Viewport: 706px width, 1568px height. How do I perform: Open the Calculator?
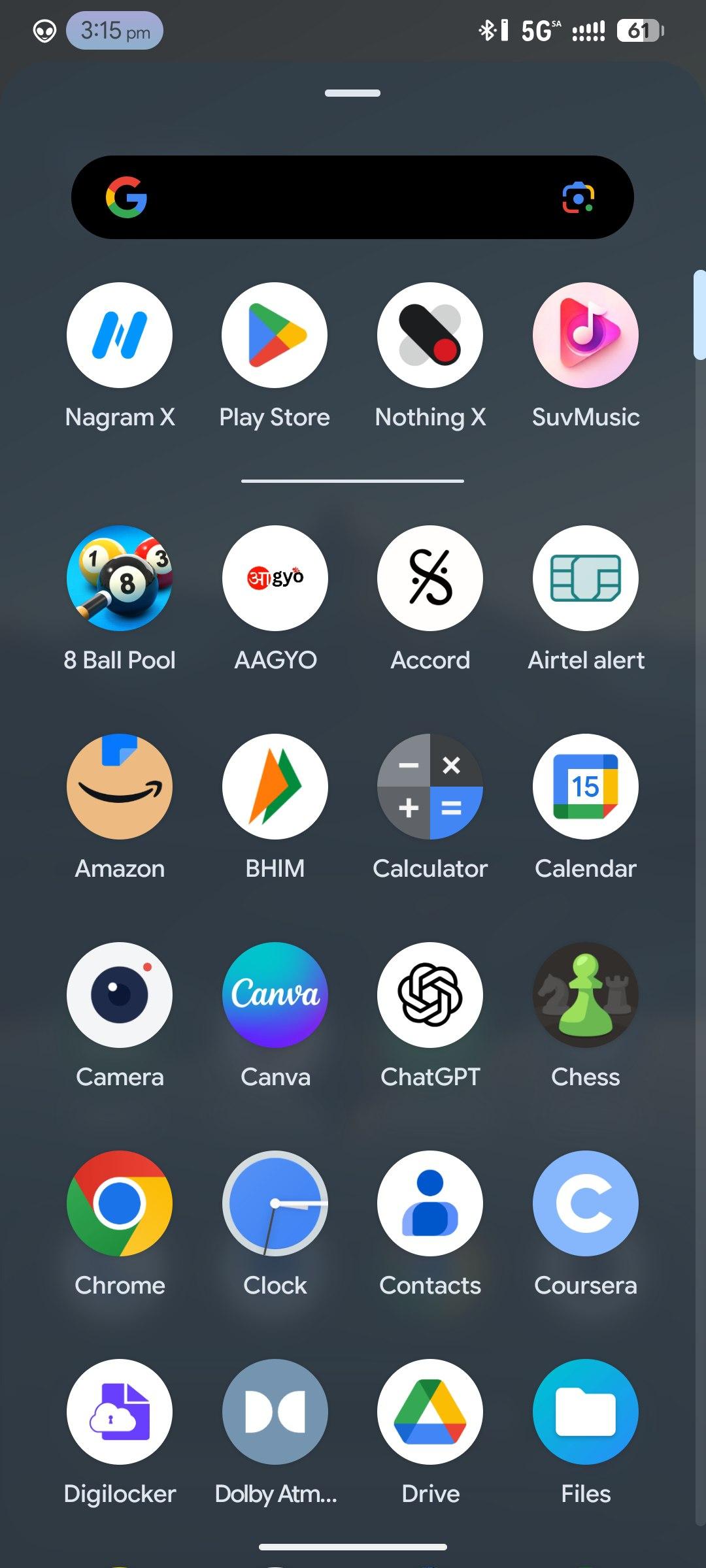pyautogui.click(x=430, y=787)
